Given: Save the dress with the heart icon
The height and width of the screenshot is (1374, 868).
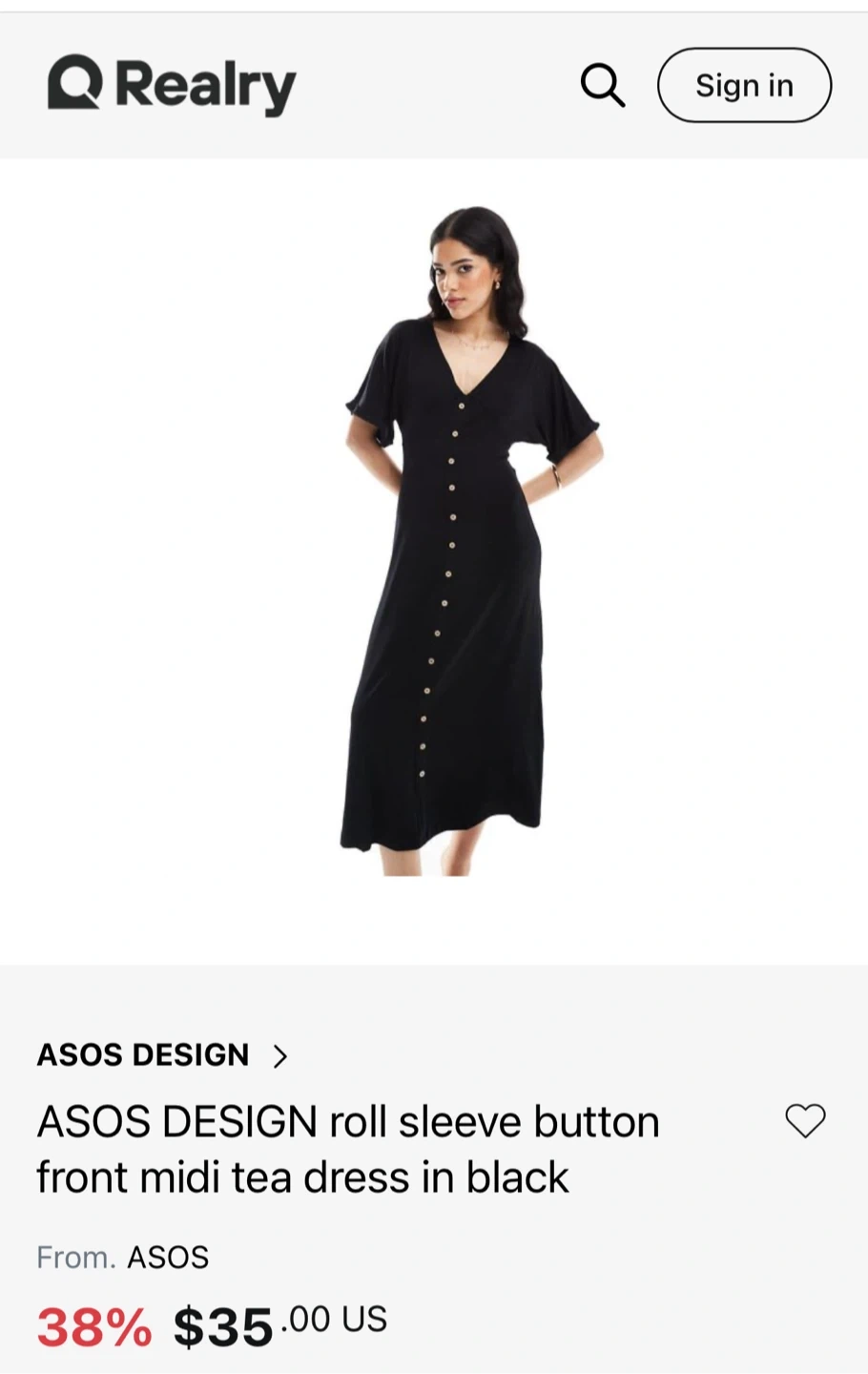Looking at the screenshot, I should pos(804,1120).
